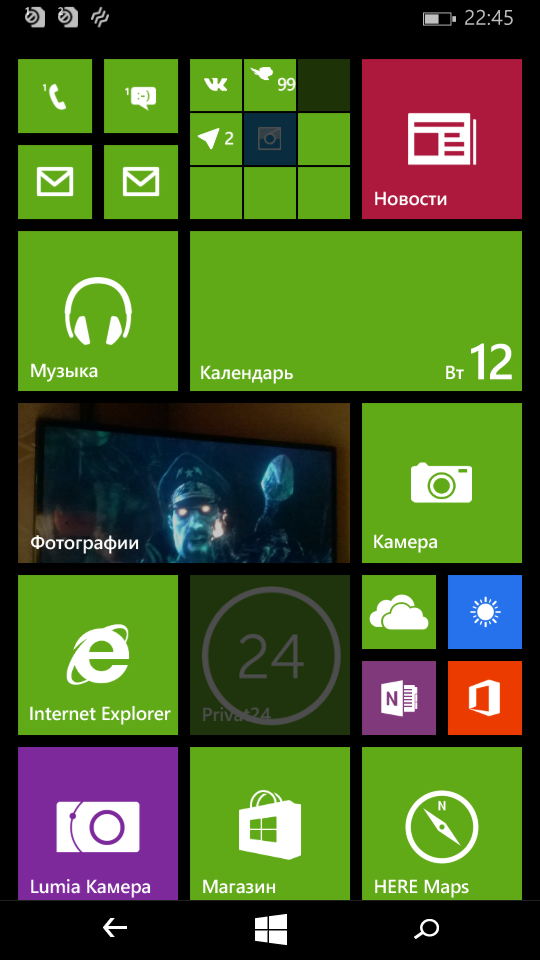Viewport: 540px width, 960px height.
Task: Launch the Музыка app
Action: [98, 311]
